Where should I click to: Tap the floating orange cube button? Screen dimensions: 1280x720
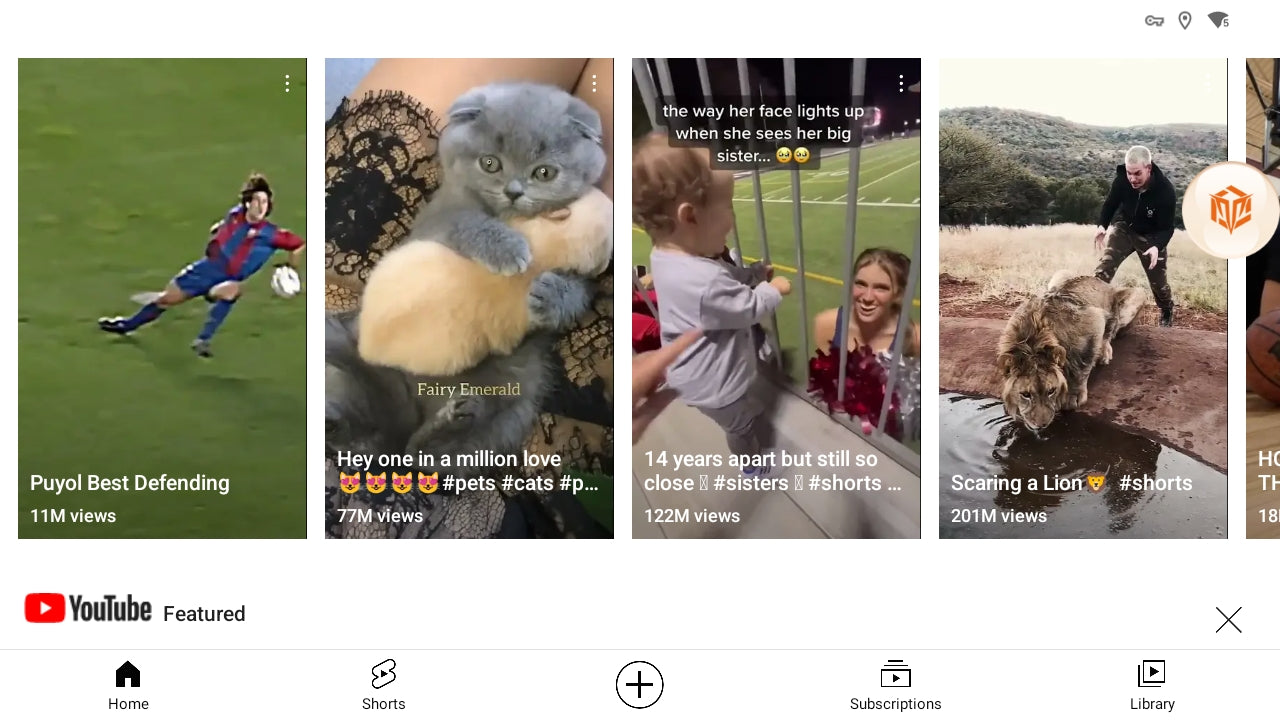[x=1231, y=211]
